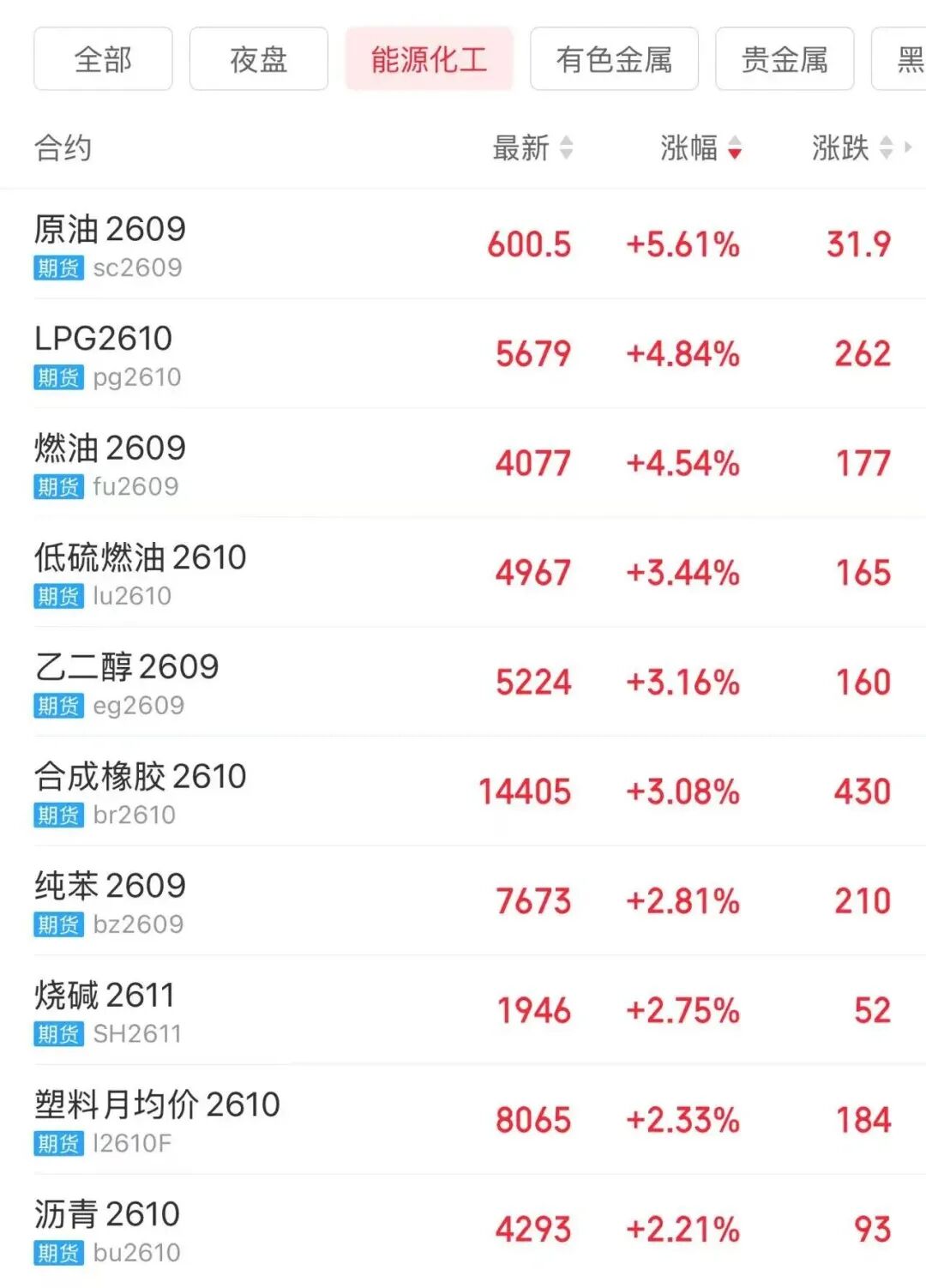Screen dimensions: 926x1288
Task: Sort contracts by 涨幅 column
Action: click(x=701, y=147)
